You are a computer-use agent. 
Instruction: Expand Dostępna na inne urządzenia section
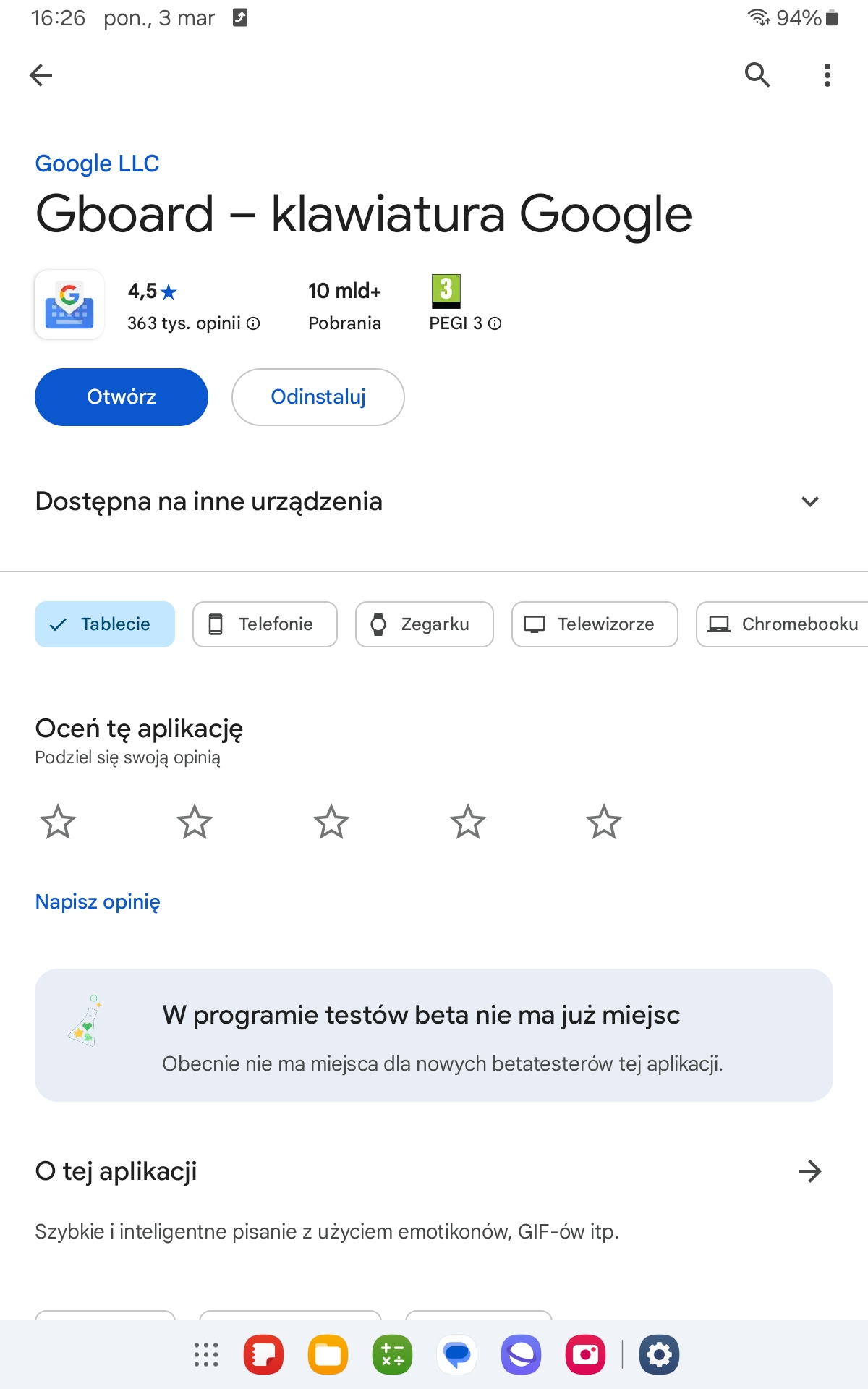pyautogui.click(x=809, y=501)
